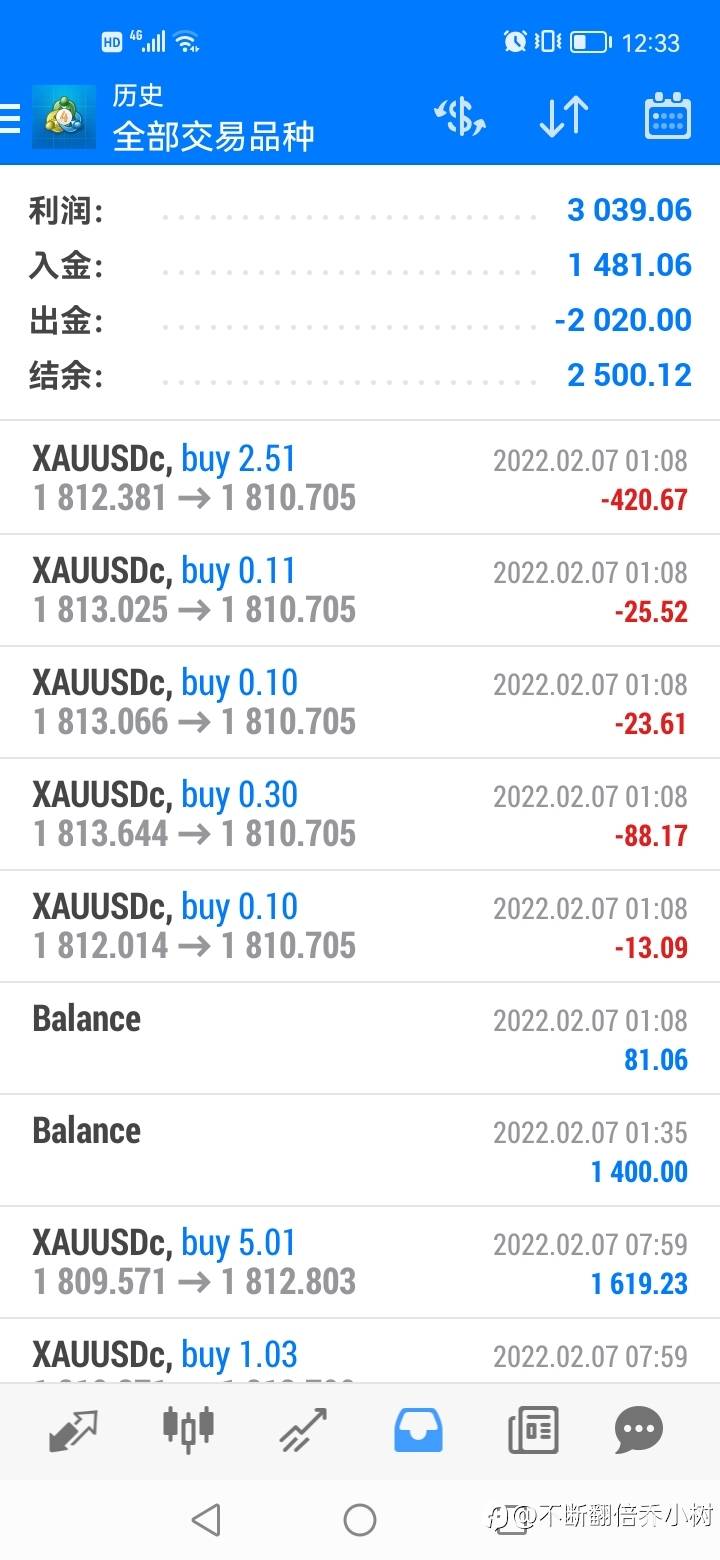This screenshot has width=720, height=1560.
Task: Open the calendar date range picker
Action: point(667,117)
